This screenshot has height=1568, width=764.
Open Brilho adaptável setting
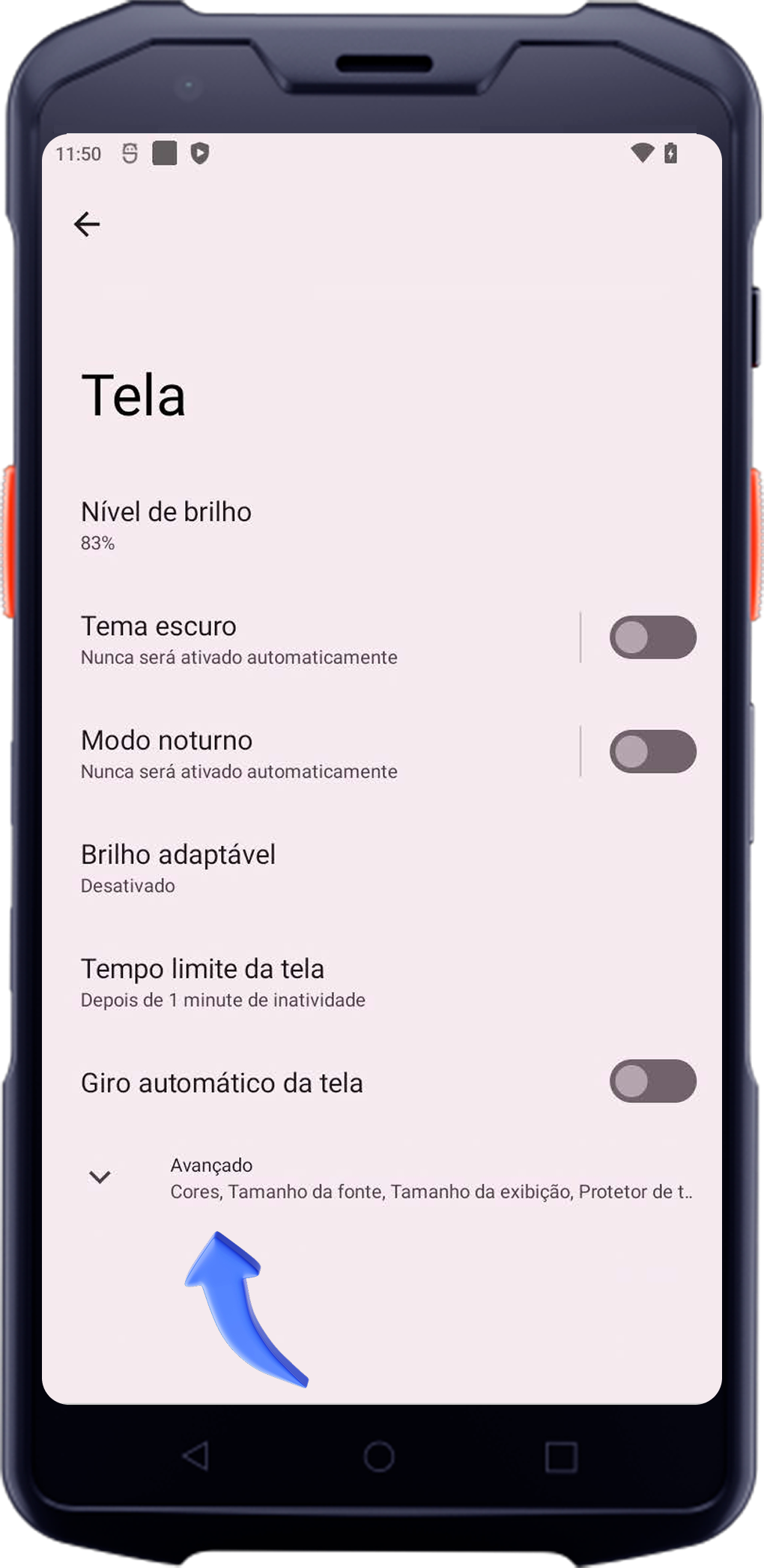click(178, 868)
